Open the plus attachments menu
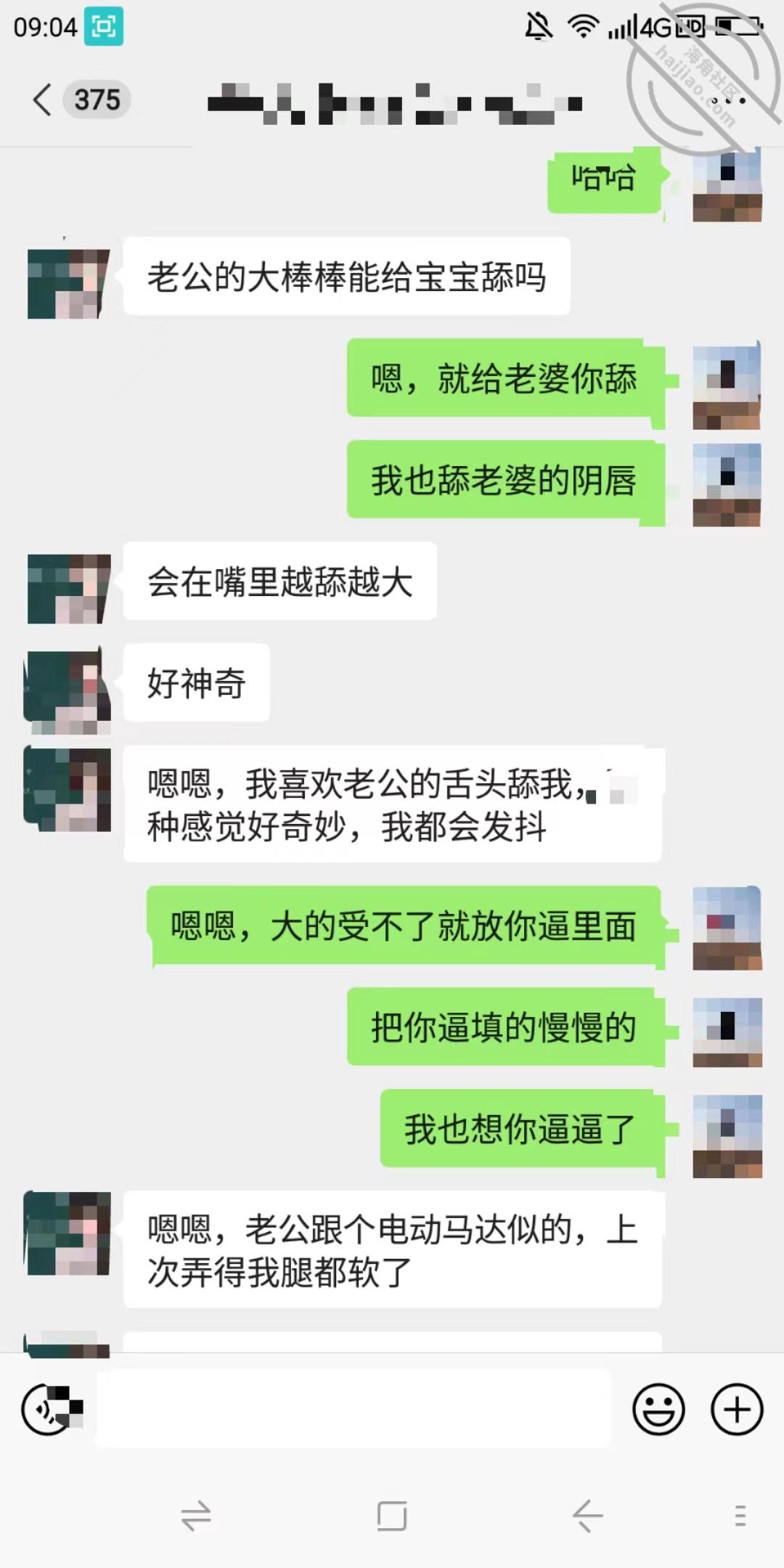 737,1409
